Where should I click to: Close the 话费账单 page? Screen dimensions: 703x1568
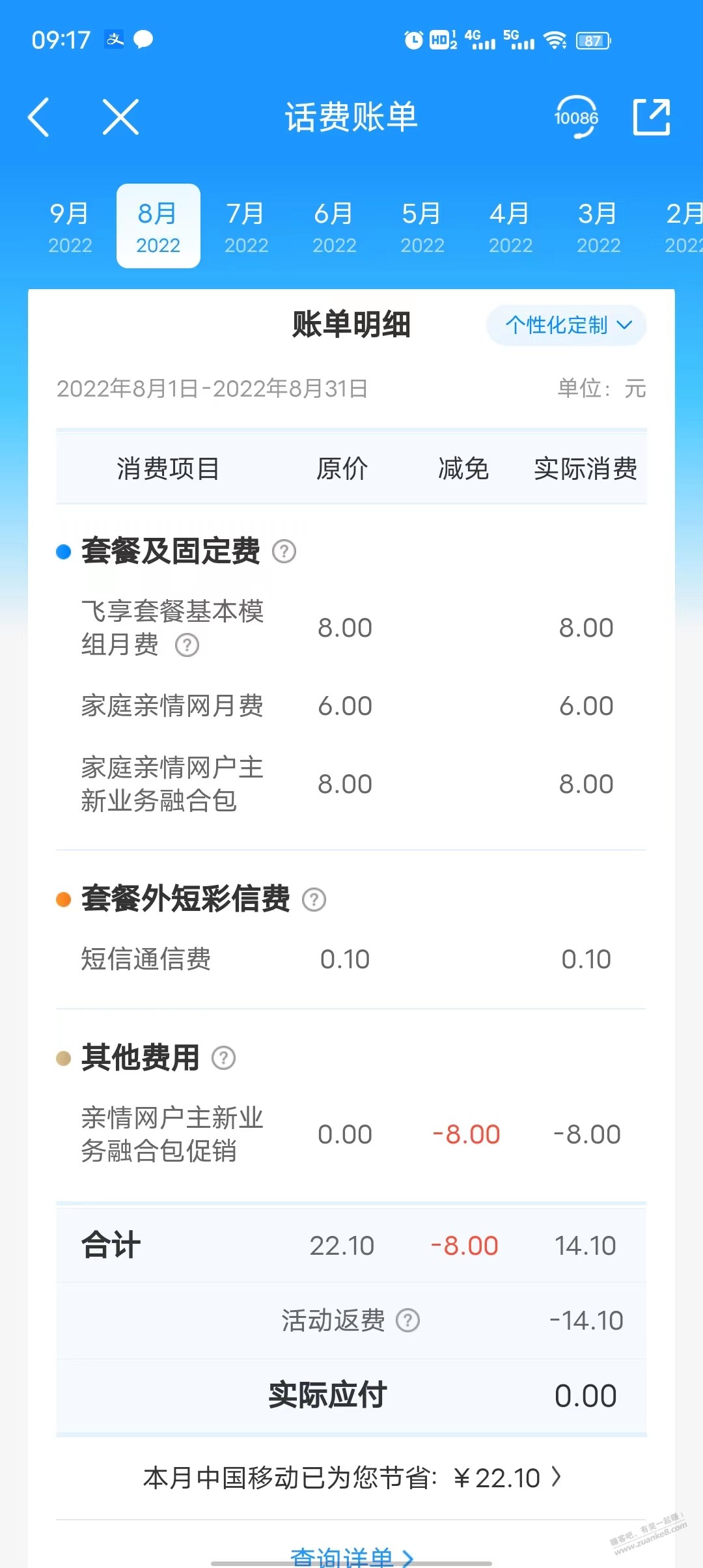[x=121, y=117]
